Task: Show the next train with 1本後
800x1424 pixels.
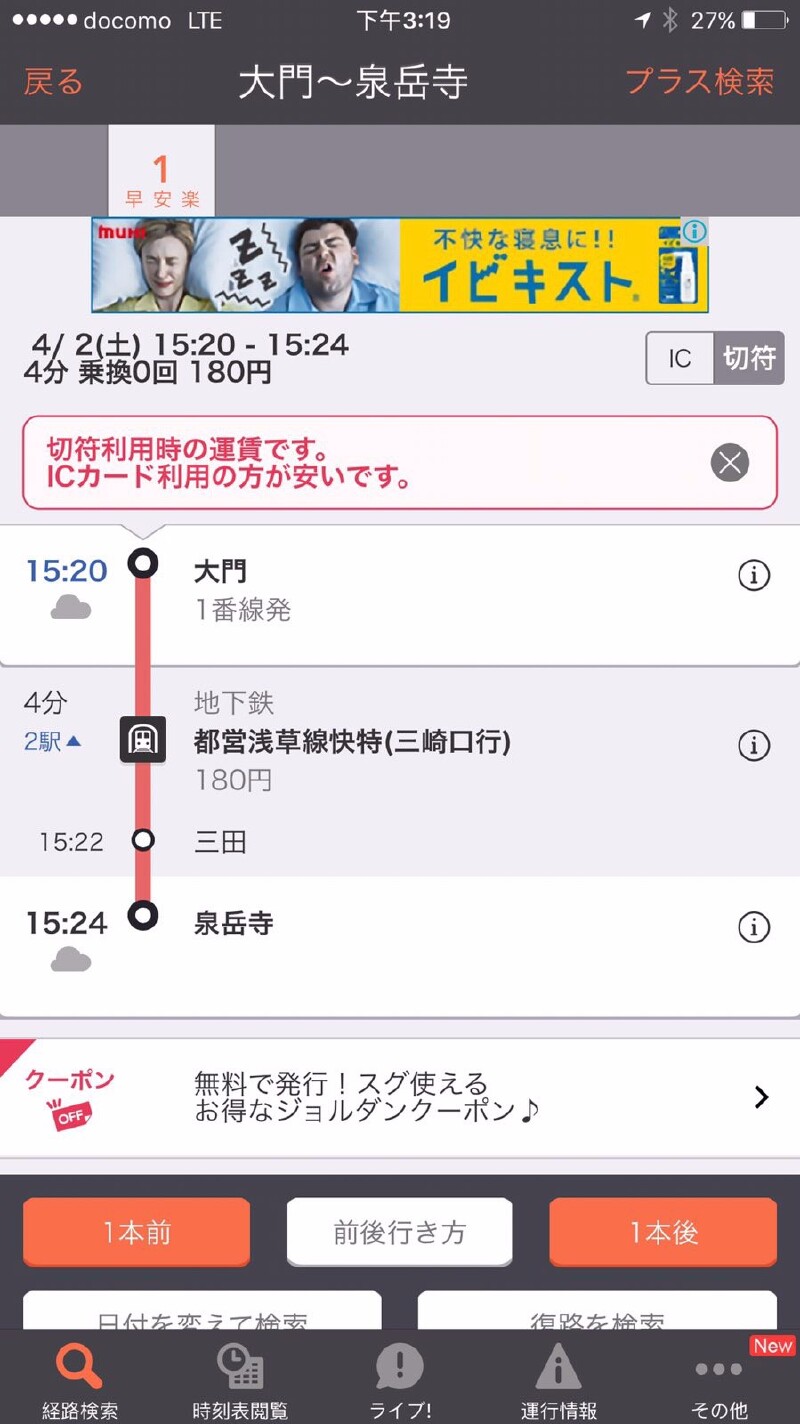Action: [x=663, y=1232]
